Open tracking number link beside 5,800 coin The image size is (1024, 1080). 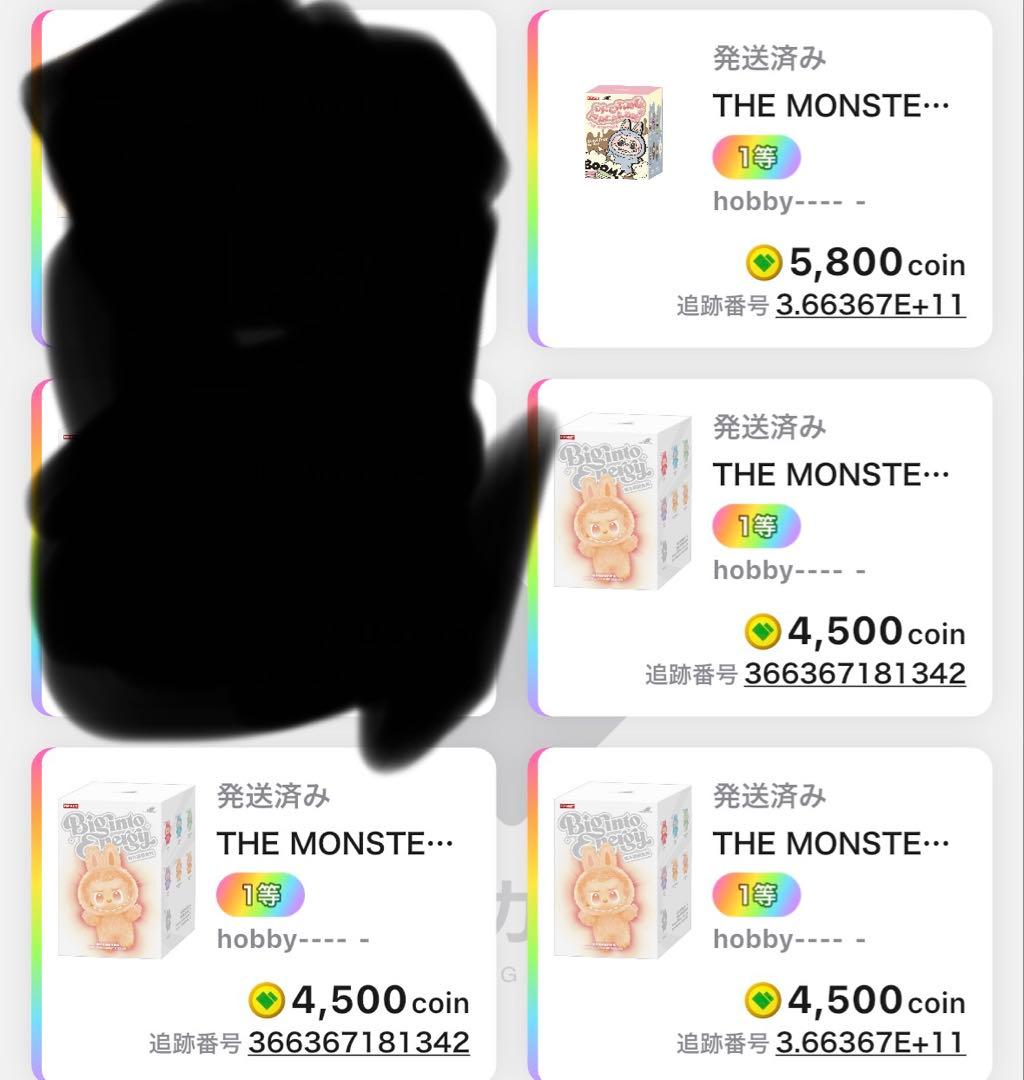click(x=870, y=304)
